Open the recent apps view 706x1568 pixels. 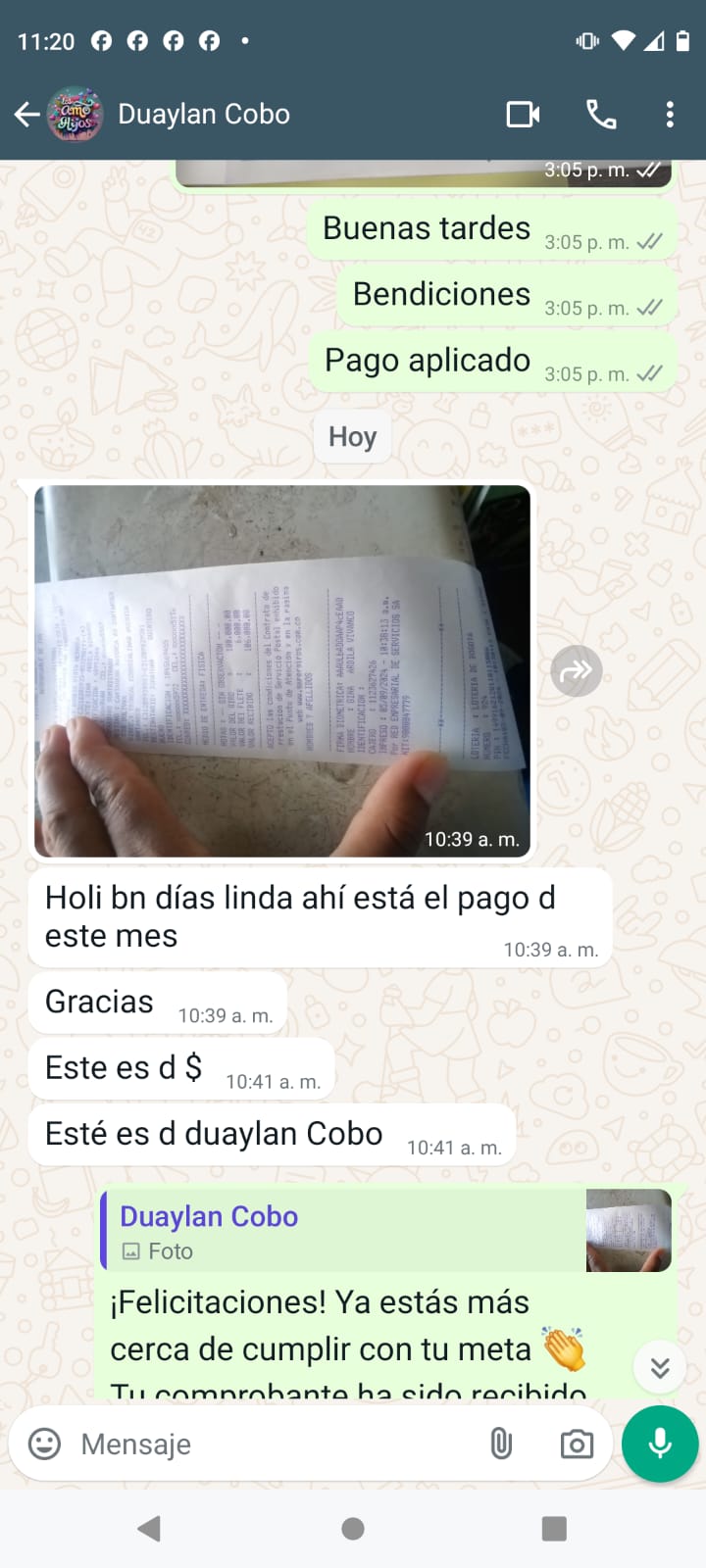(554, 1529)
